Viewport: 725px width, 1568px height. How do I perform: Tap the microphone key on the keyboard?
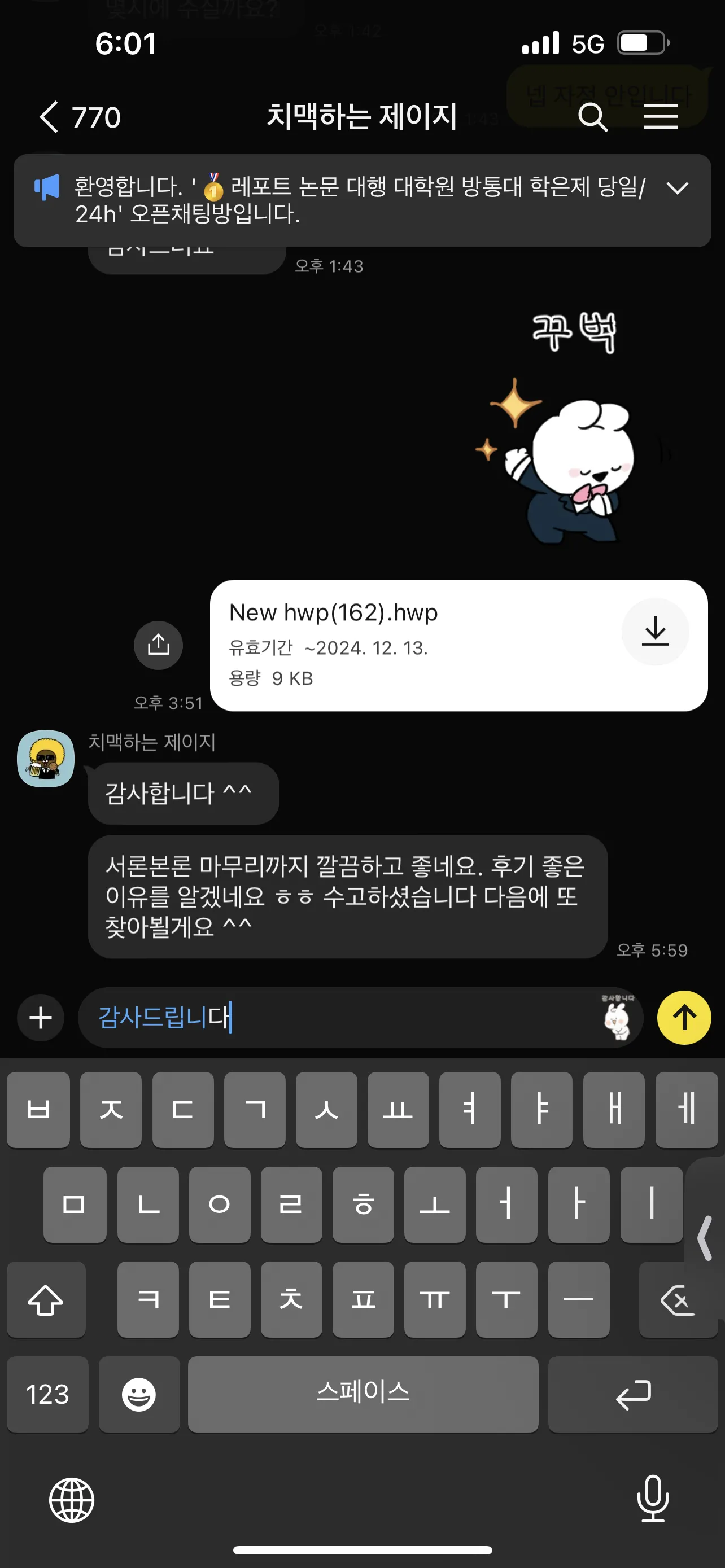(x=653, y=1498)
